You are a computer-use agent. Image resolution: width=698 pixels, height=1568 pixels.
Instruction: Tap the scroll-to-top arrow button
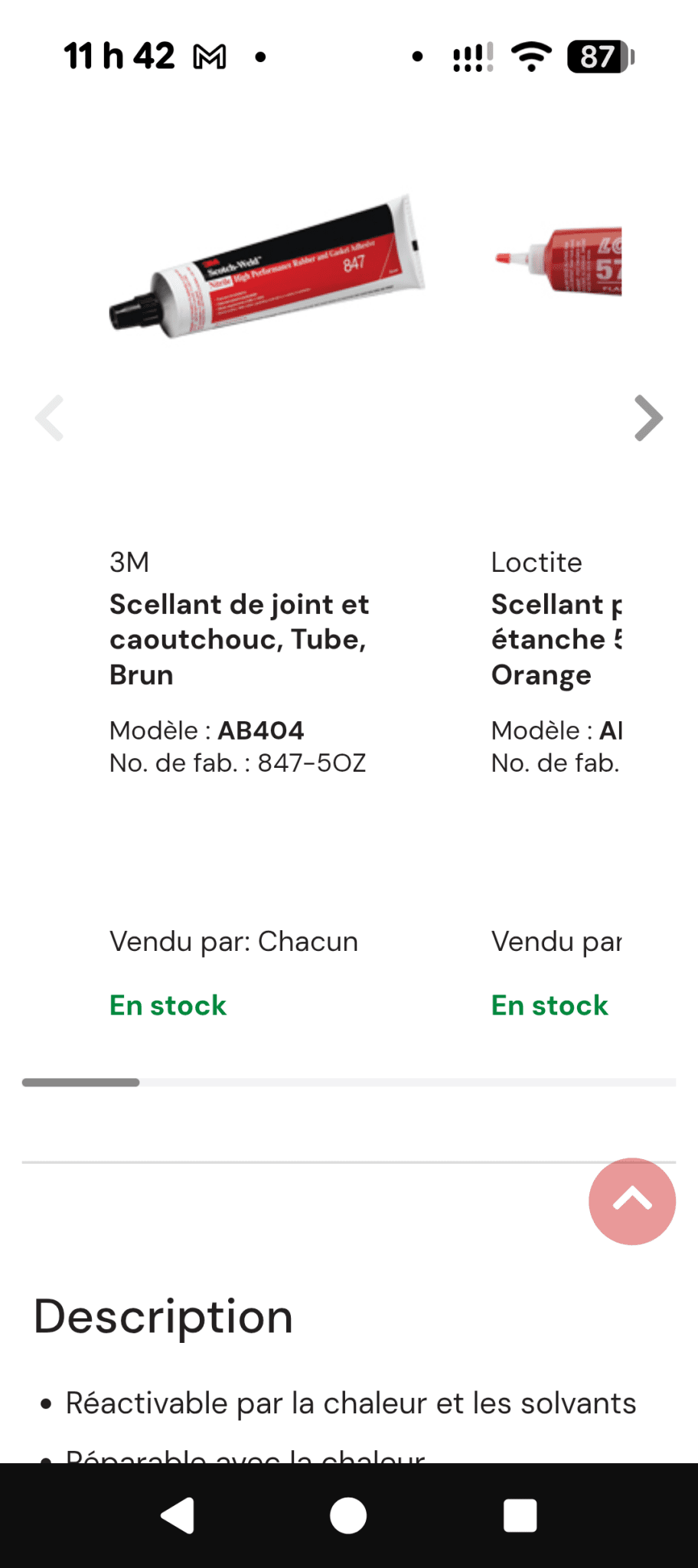click(631, 1202)
